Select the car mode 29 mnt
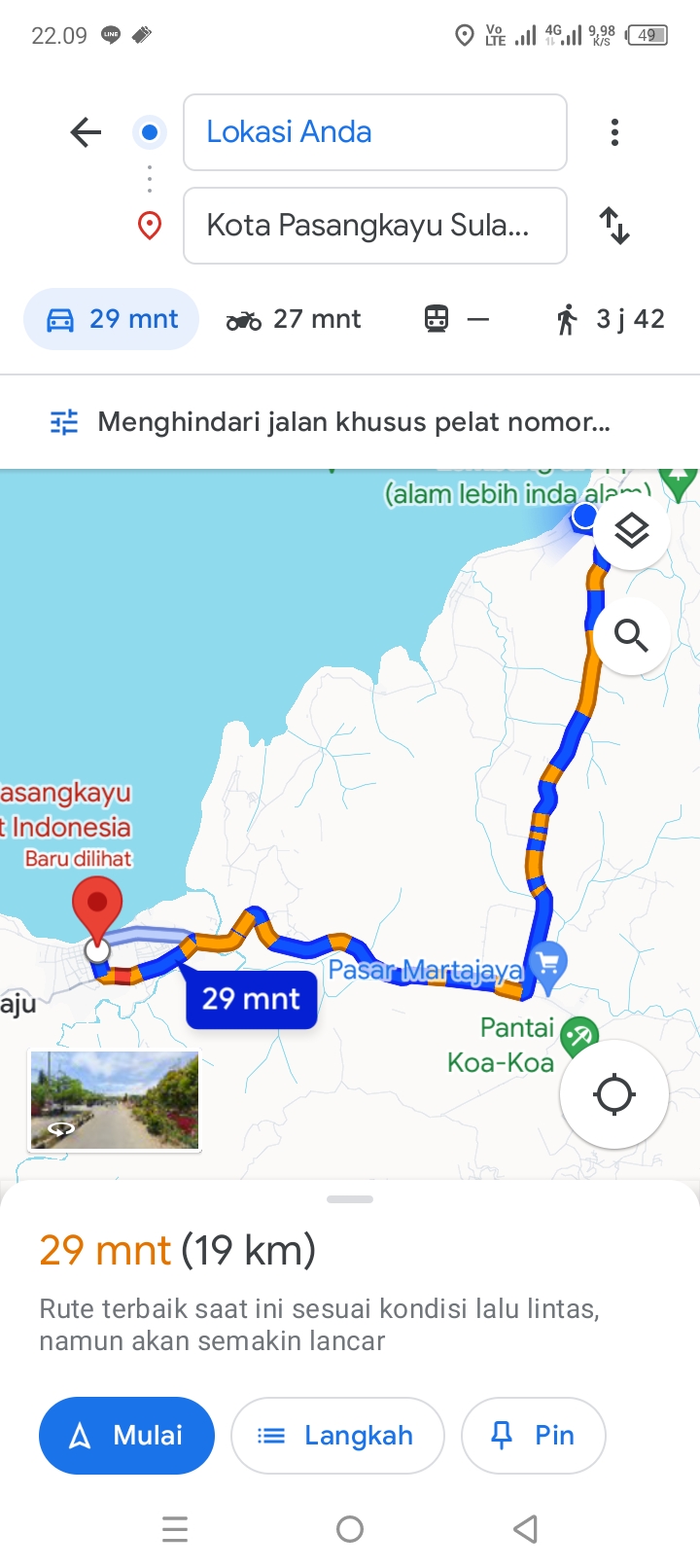 pos(112,319)
